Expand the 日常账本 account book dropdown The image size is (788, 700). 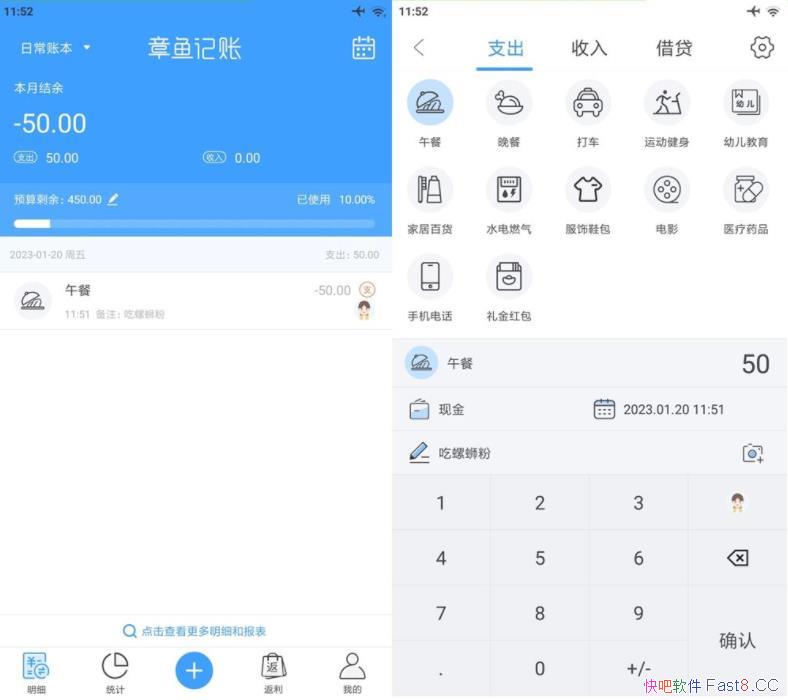click(56, 48)
